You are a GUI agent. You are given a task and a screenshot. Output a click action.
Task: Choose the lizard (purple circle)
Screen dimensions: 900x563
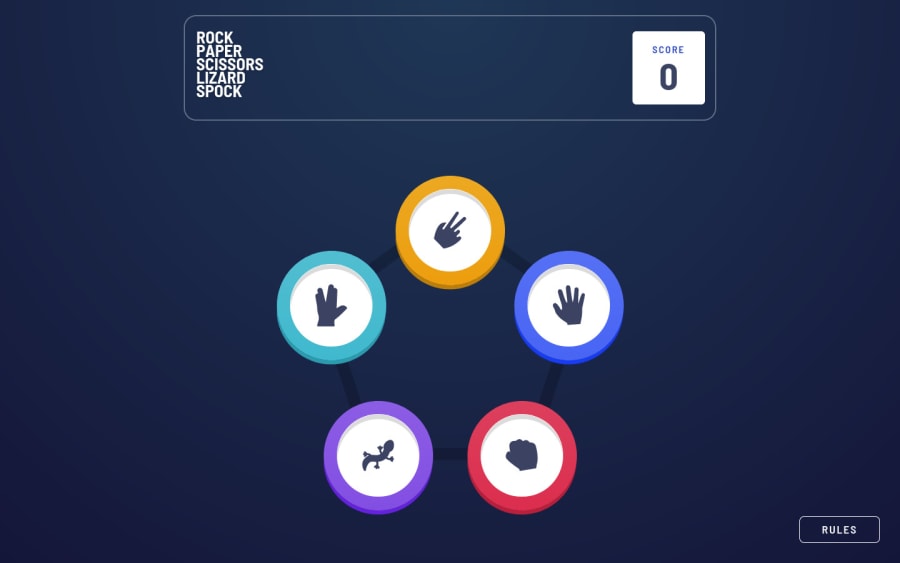pos(378,456)
